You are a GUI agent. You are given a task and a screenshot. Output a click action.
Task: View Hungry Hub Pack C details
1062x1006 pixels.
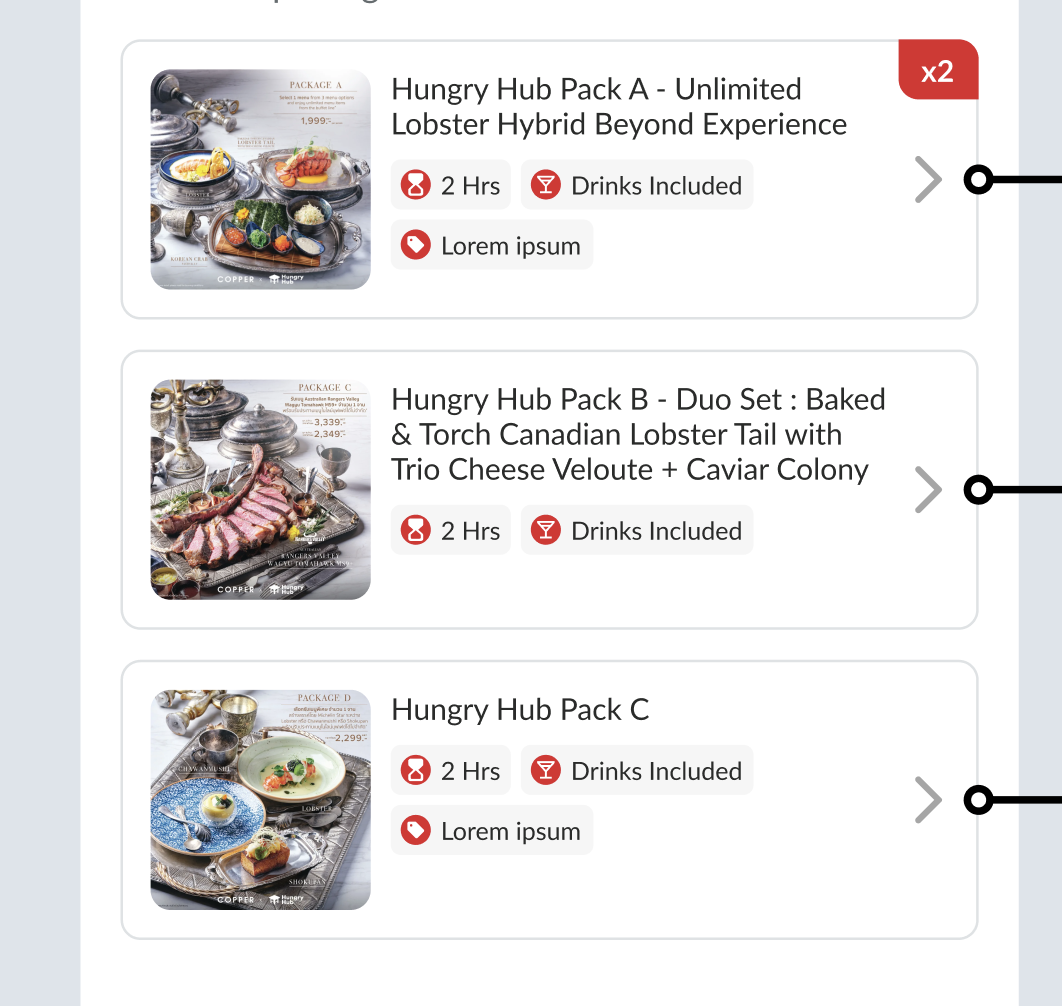coord(927,800)
